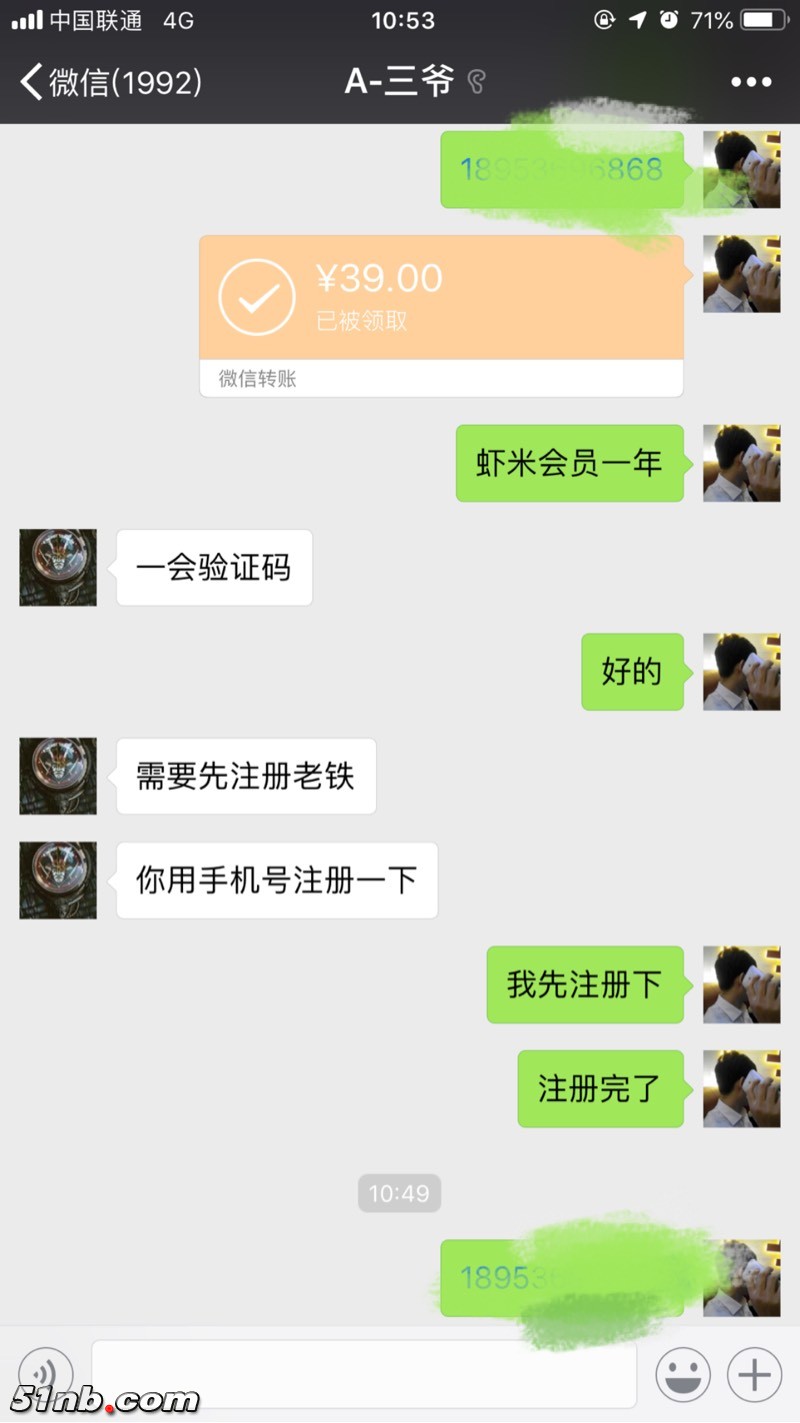Image resolution: width=800 pixels, height=1423 pixels.
Task: View avatar of sender of 一会验证码
Action: (58, 568)
